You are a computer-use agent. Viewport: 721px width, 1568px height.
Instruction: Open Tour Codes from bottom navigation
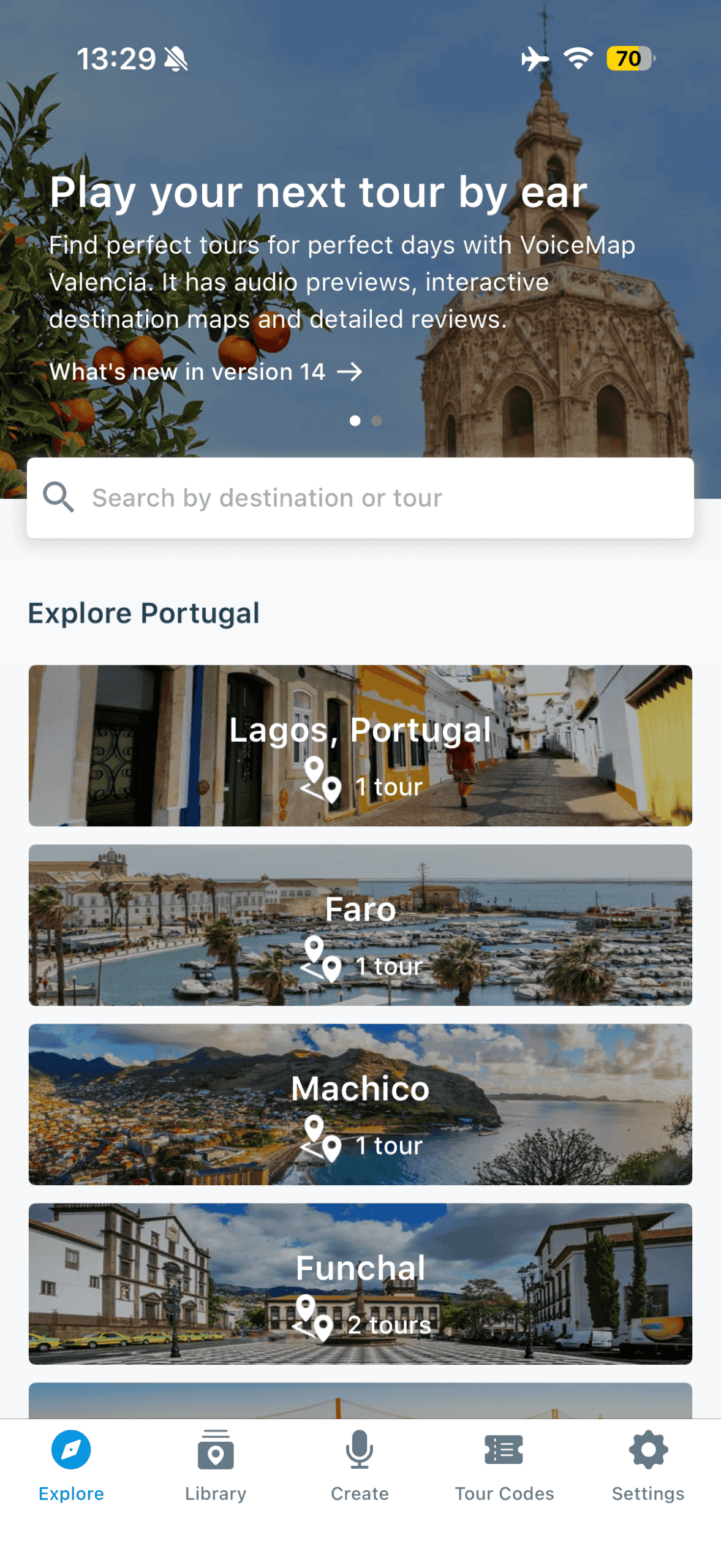[x=504, y=1450]
